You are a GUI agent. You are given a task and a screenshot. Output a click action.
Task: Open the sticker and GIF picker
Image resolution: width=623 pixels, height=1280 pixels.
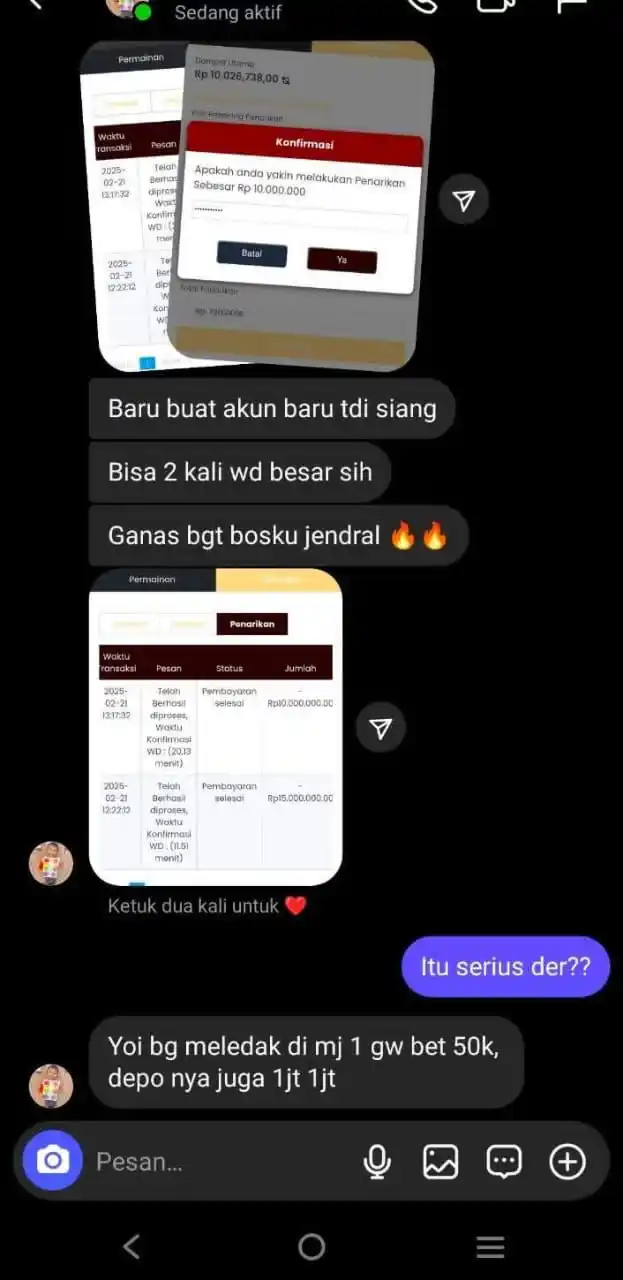(504, 1162)
